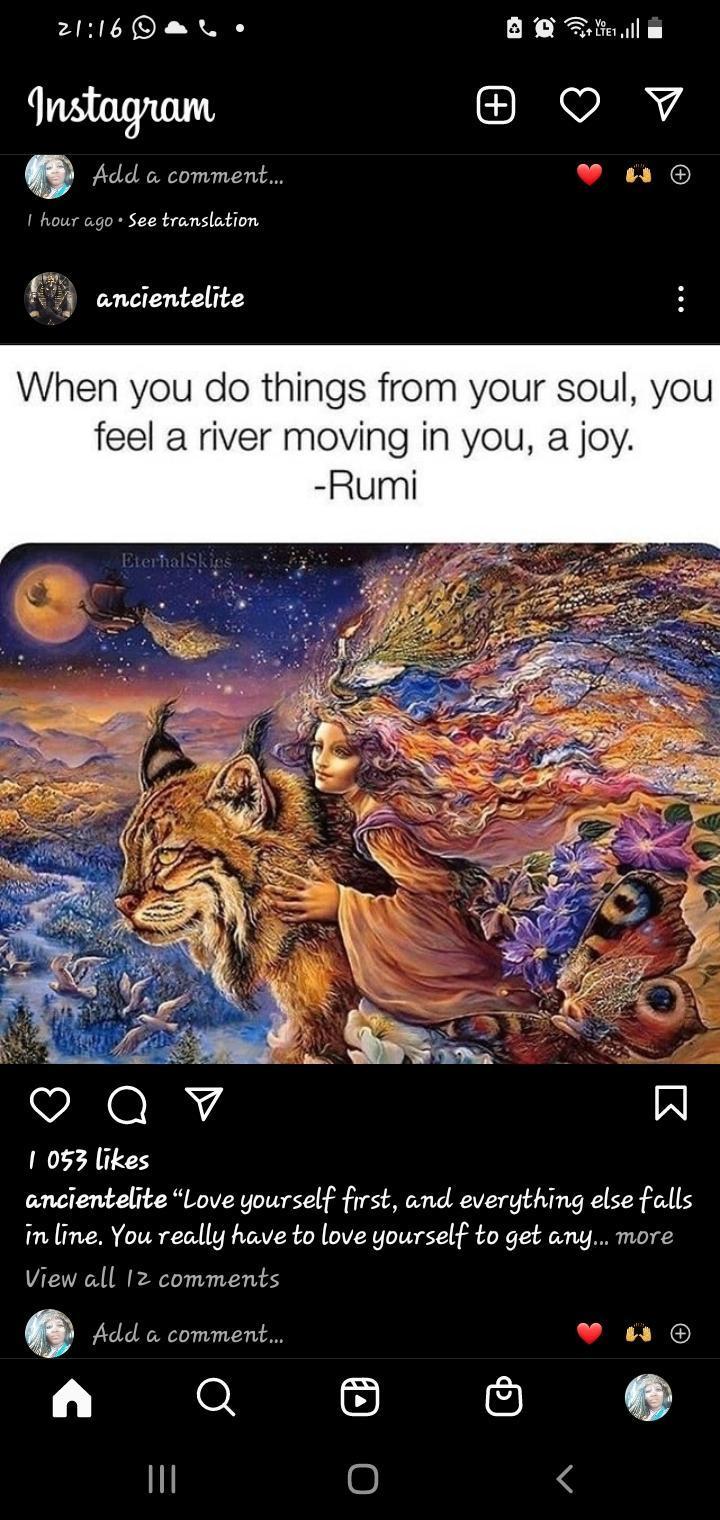Open your profile tab

pos(648,1398)
